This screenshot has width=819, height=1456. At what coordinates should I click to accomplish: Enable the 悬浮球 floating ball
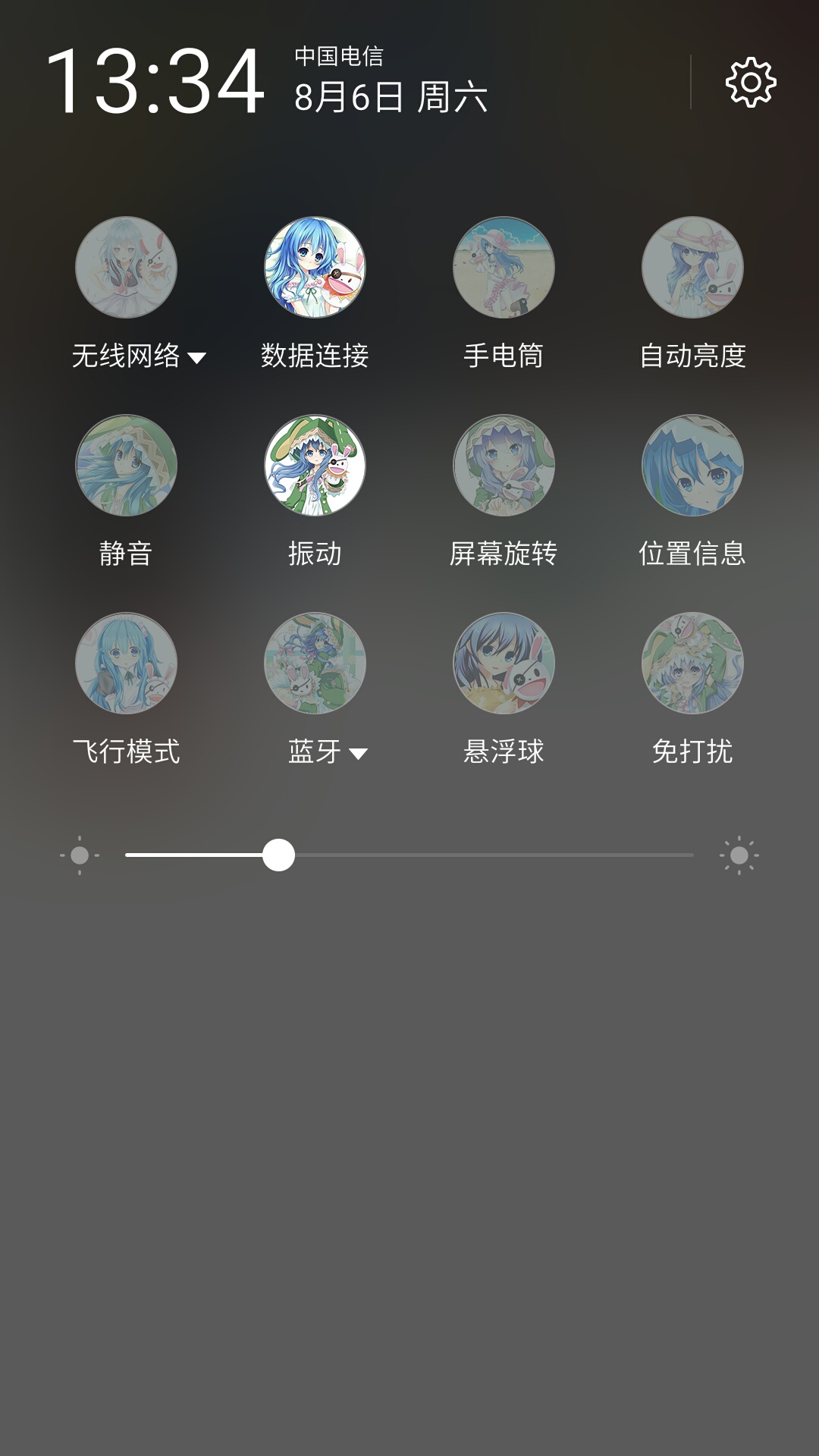click(504, 664)
